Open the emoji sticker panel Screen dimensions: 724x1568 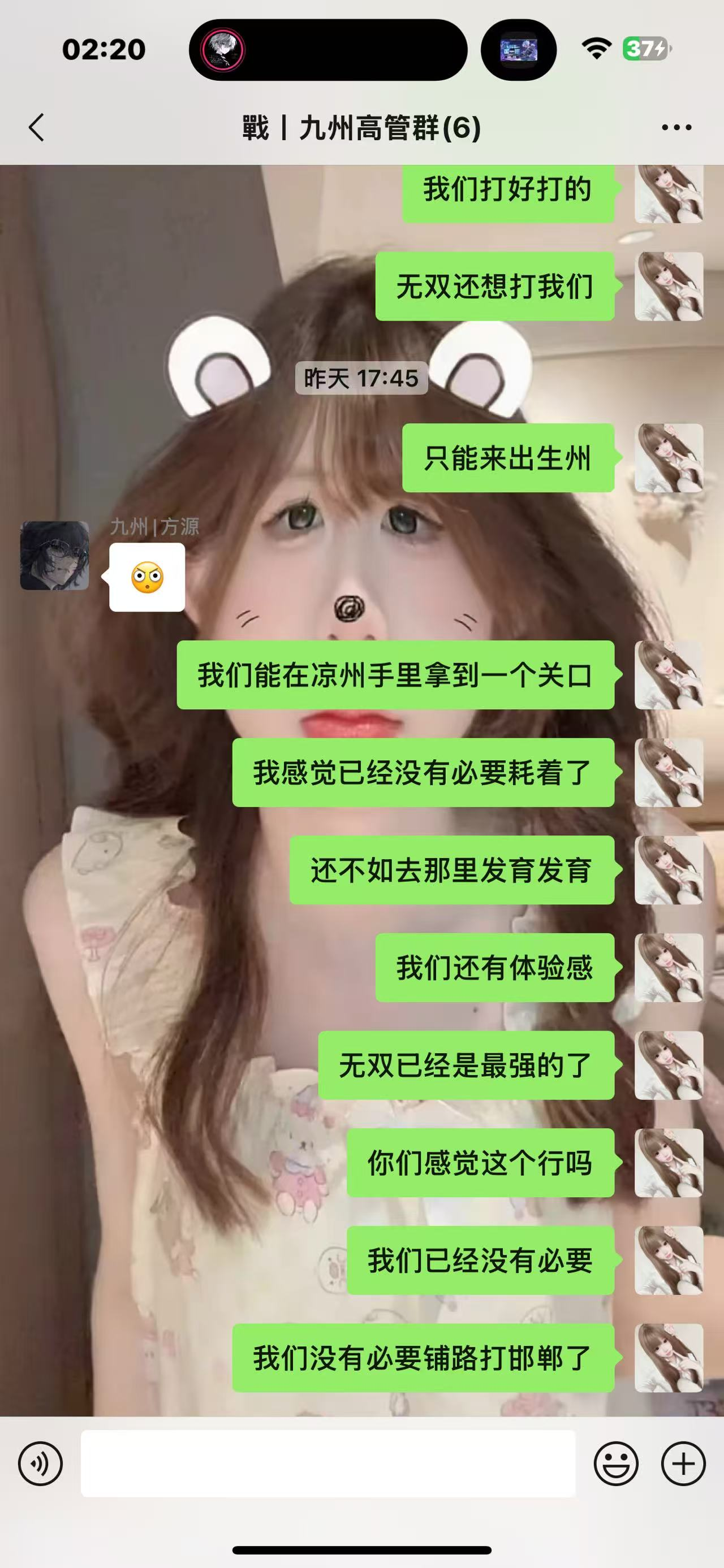615,1463
